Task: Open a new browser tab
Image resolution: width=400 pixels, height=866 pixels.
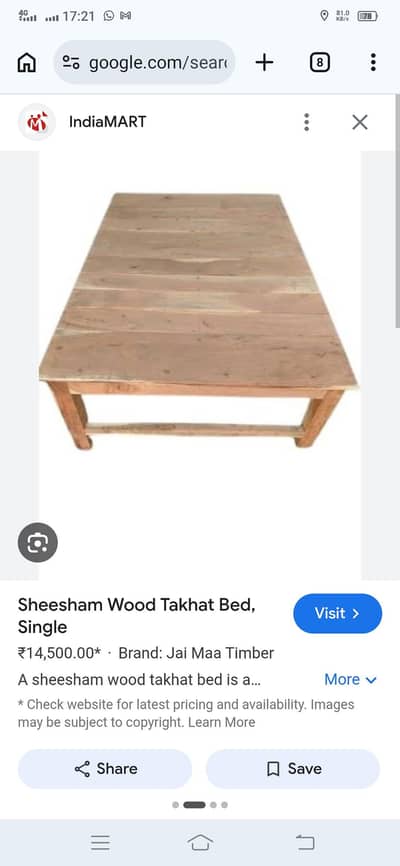Action: click(x=265, y=63)
